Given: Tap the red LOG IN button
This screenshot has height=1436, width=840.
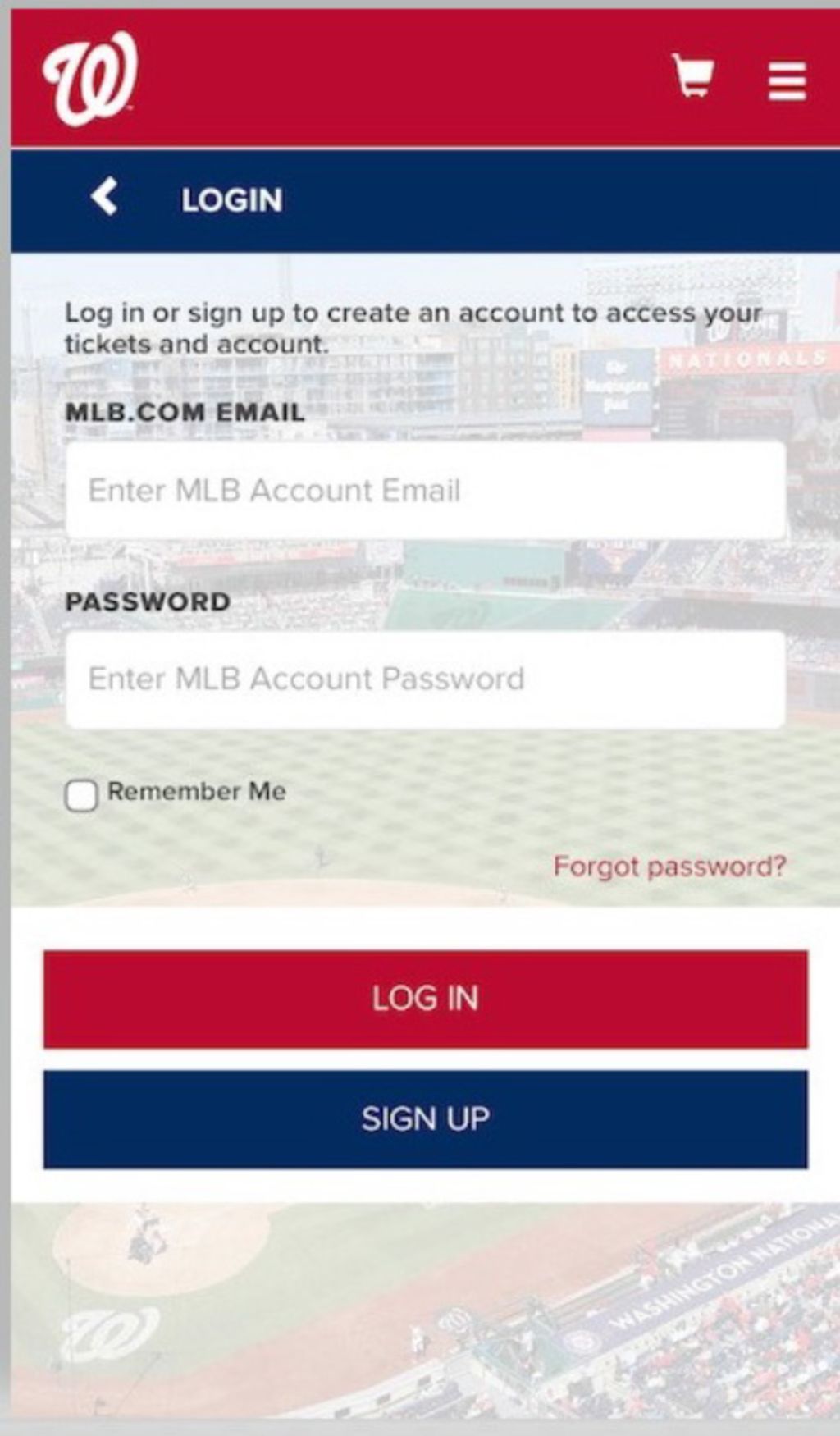Looking at the screenshot, I should 425,999.
